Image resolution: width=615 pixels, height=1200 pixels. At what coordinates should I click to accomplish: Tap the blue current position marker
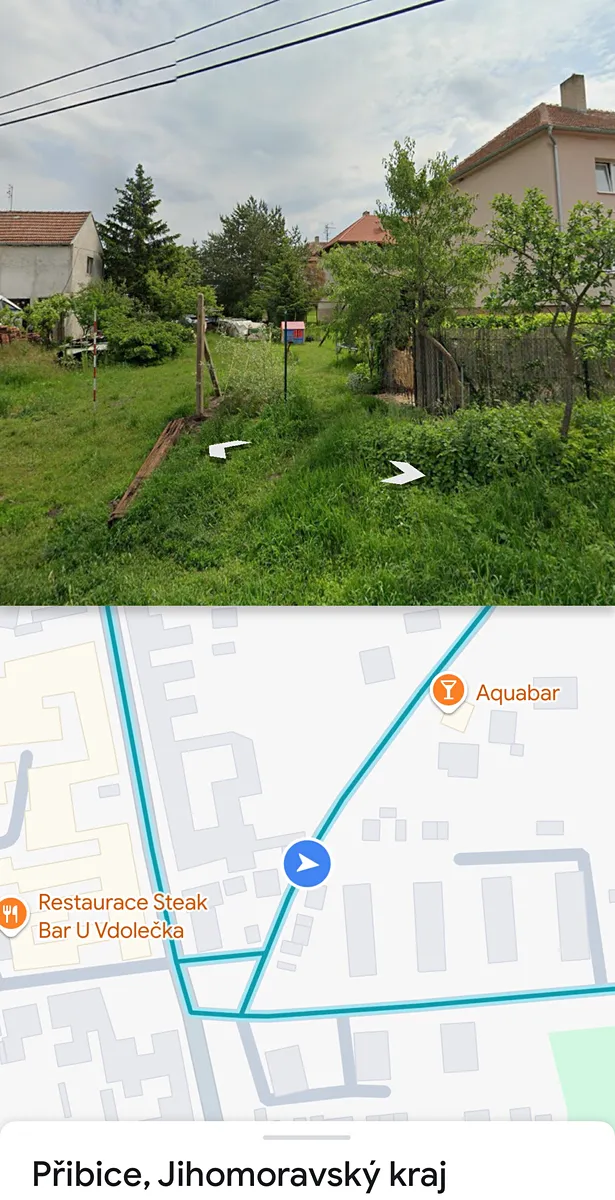pos(307,864)
